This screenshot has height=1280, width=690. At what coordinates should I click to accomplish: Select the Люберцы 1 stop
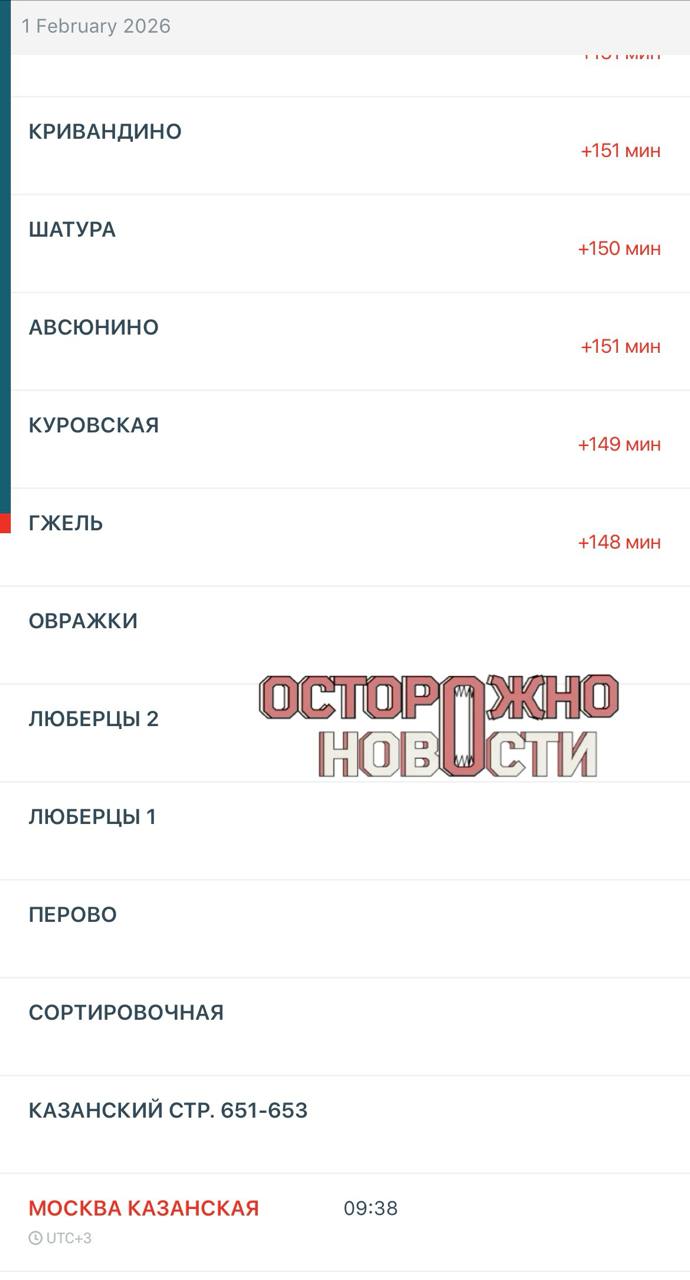tap(92, 817)
